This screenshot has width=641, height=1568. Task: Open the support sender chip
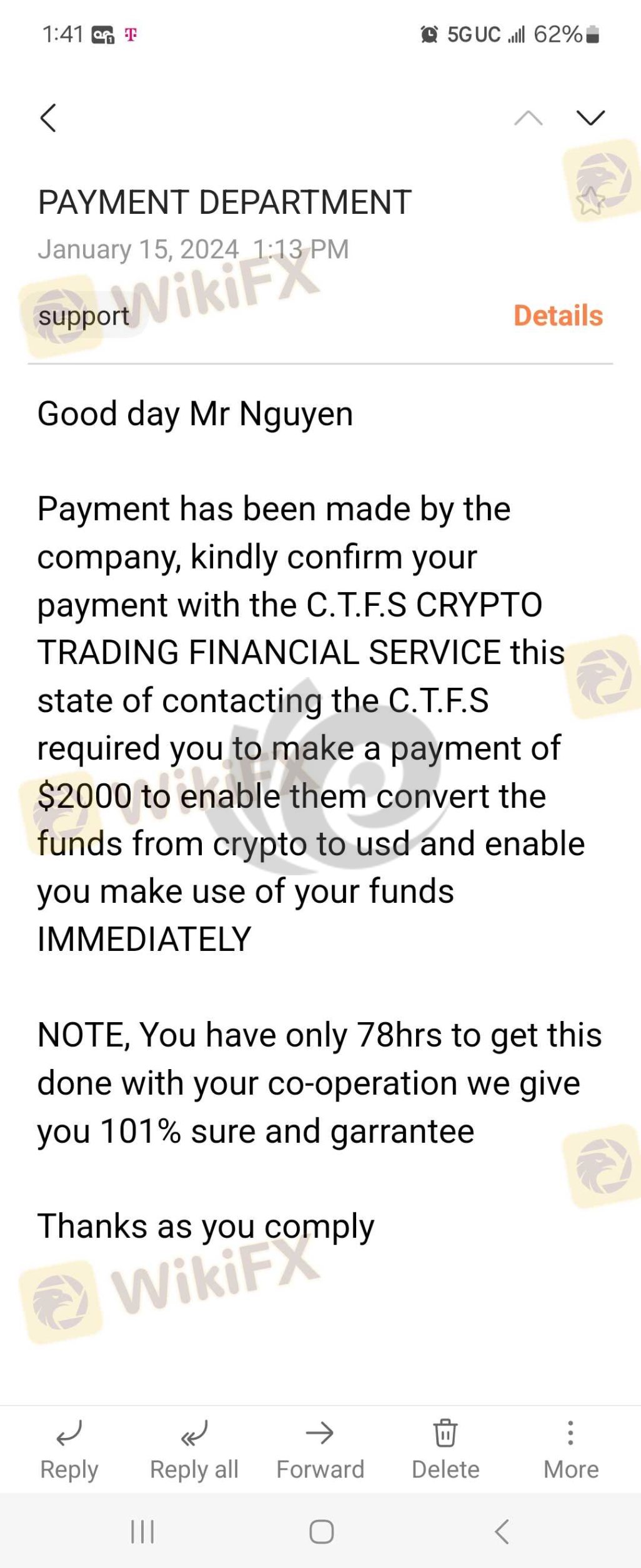point(84,316)
